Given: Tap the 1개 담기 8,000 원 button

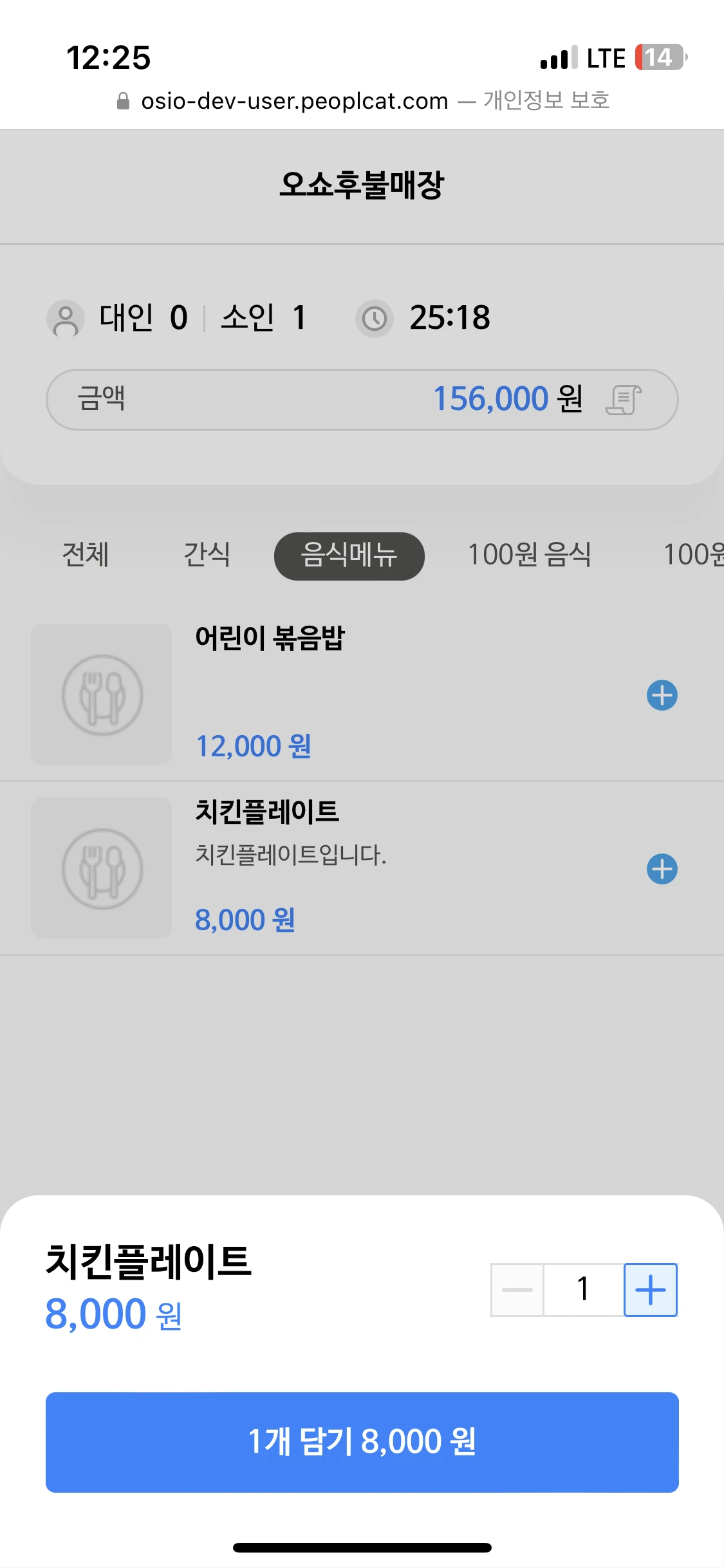Looking at the screenshot, I should point(362,1442).
